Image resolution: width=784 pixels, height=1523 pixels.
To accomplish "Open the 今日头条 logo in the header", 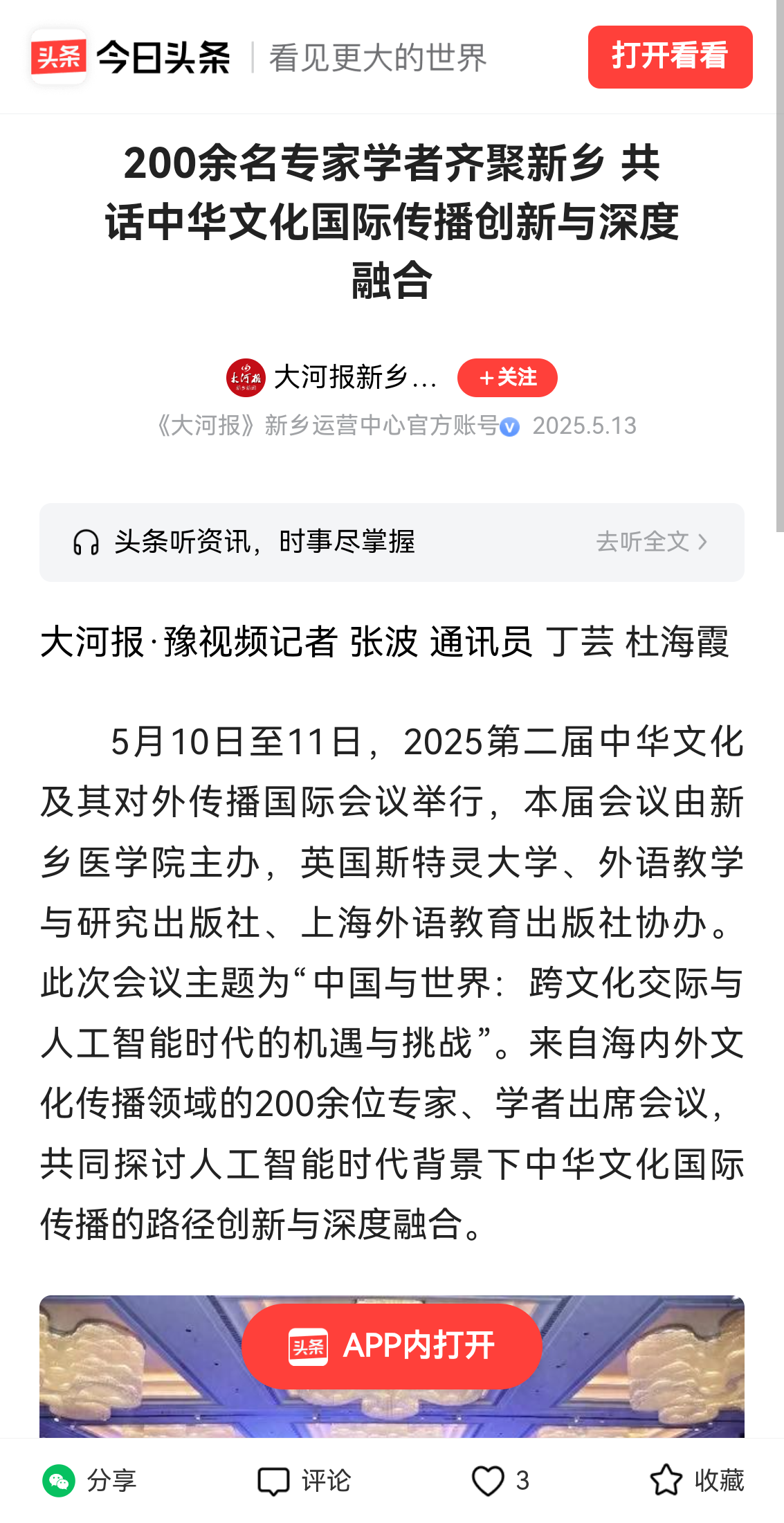I will click(x=131, y=57).
